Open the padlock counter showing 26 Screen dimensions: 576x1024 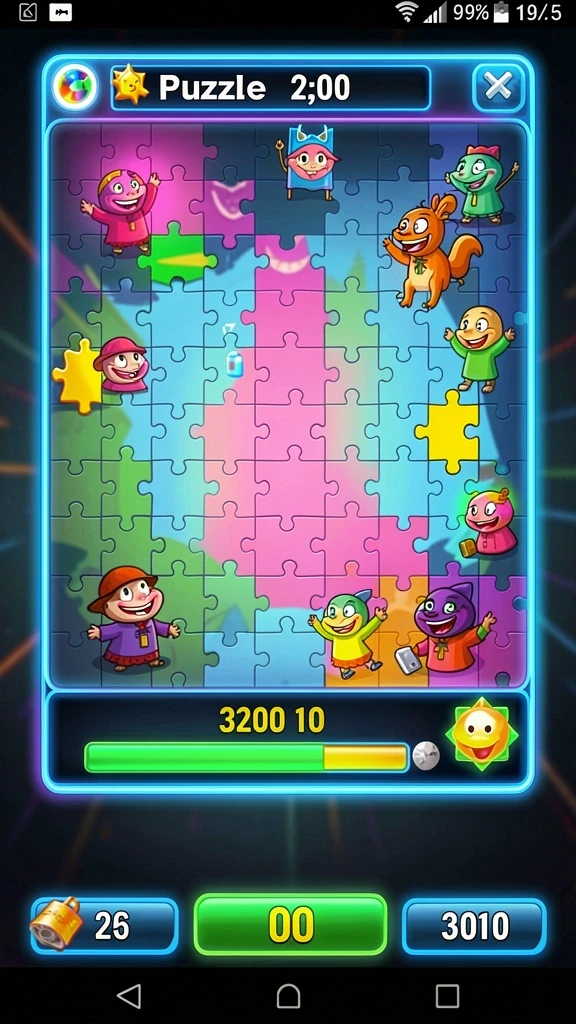click(104, 925)
